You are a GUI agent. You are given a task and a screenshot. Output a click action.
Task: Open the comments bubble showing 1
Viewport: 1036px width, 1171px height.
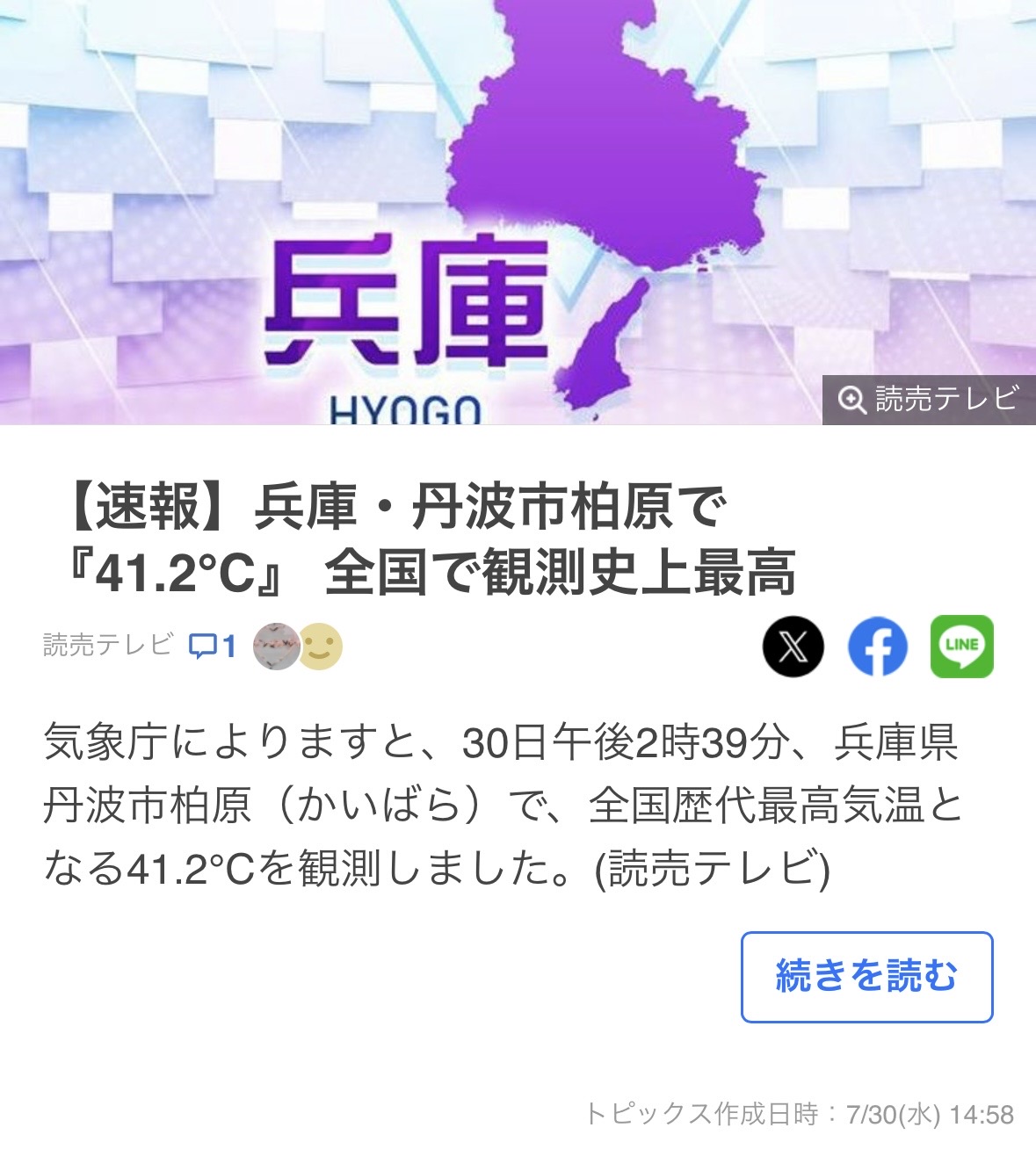point(213,647)
